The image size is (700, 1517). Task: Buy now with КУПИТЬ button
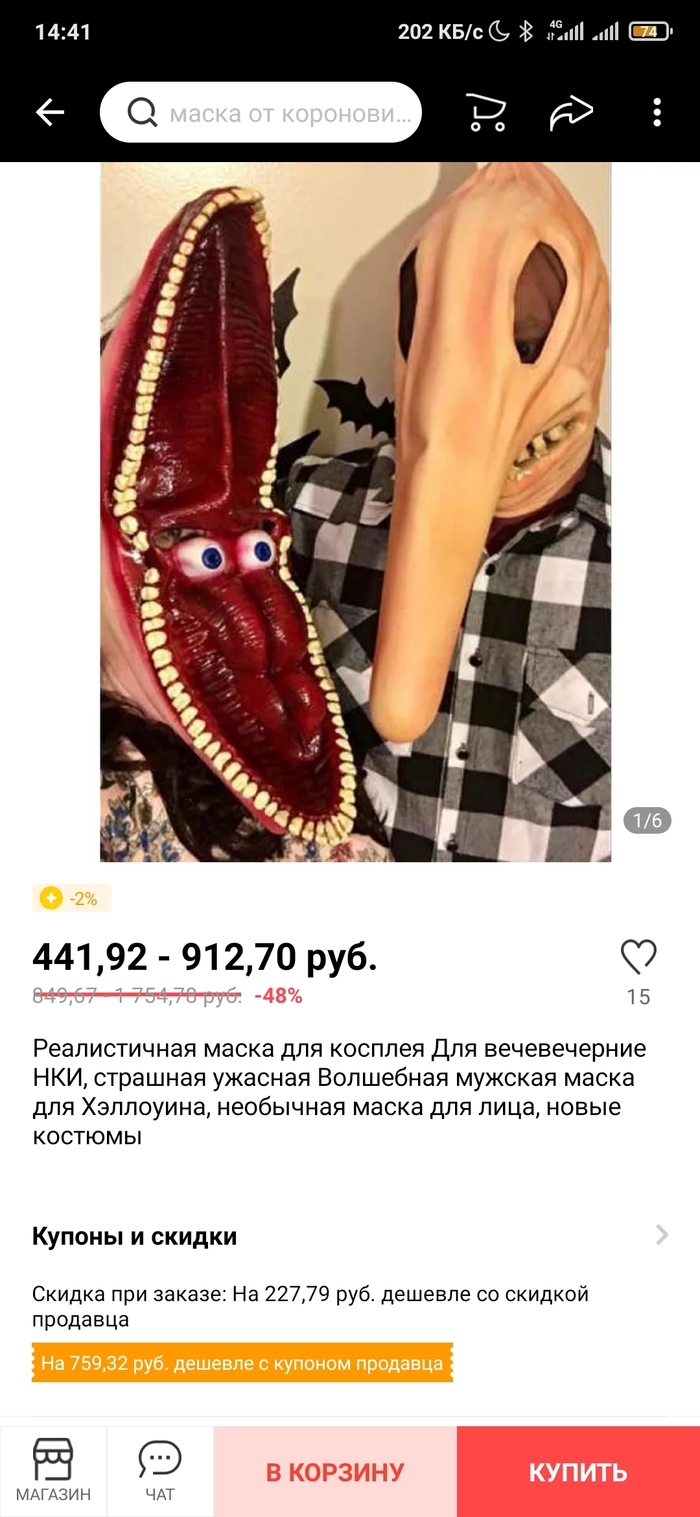[578, 1472]
